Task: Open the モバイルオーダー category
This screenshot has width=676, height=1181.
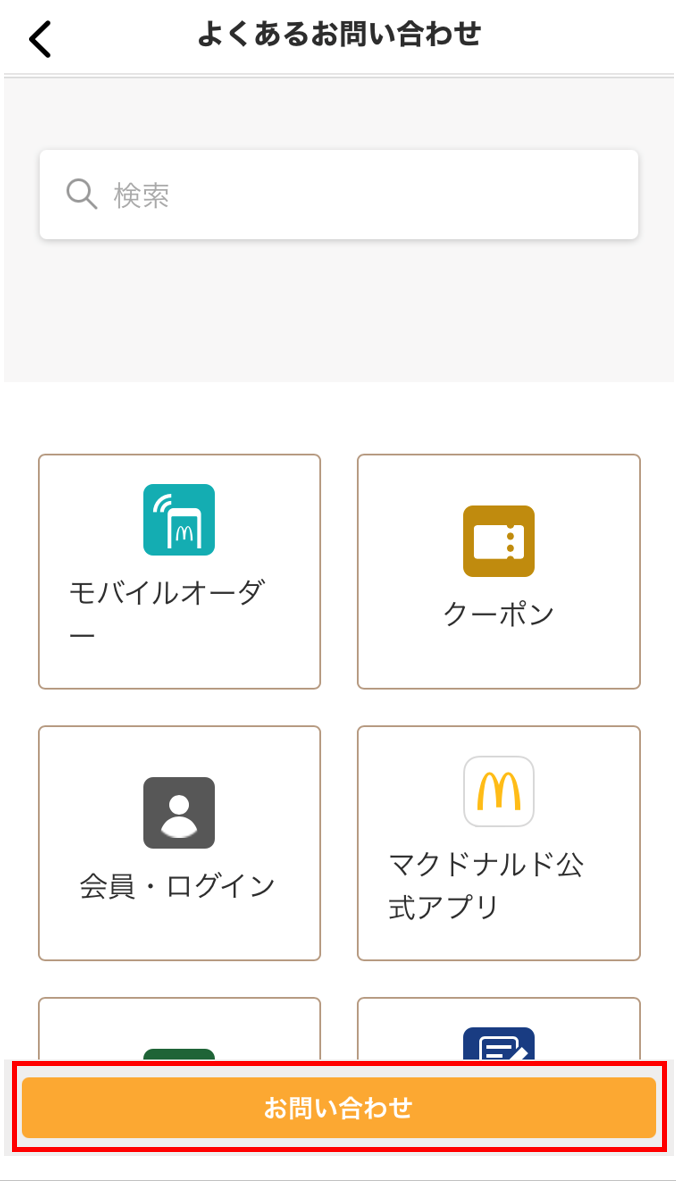Action: tap(179, 571)
